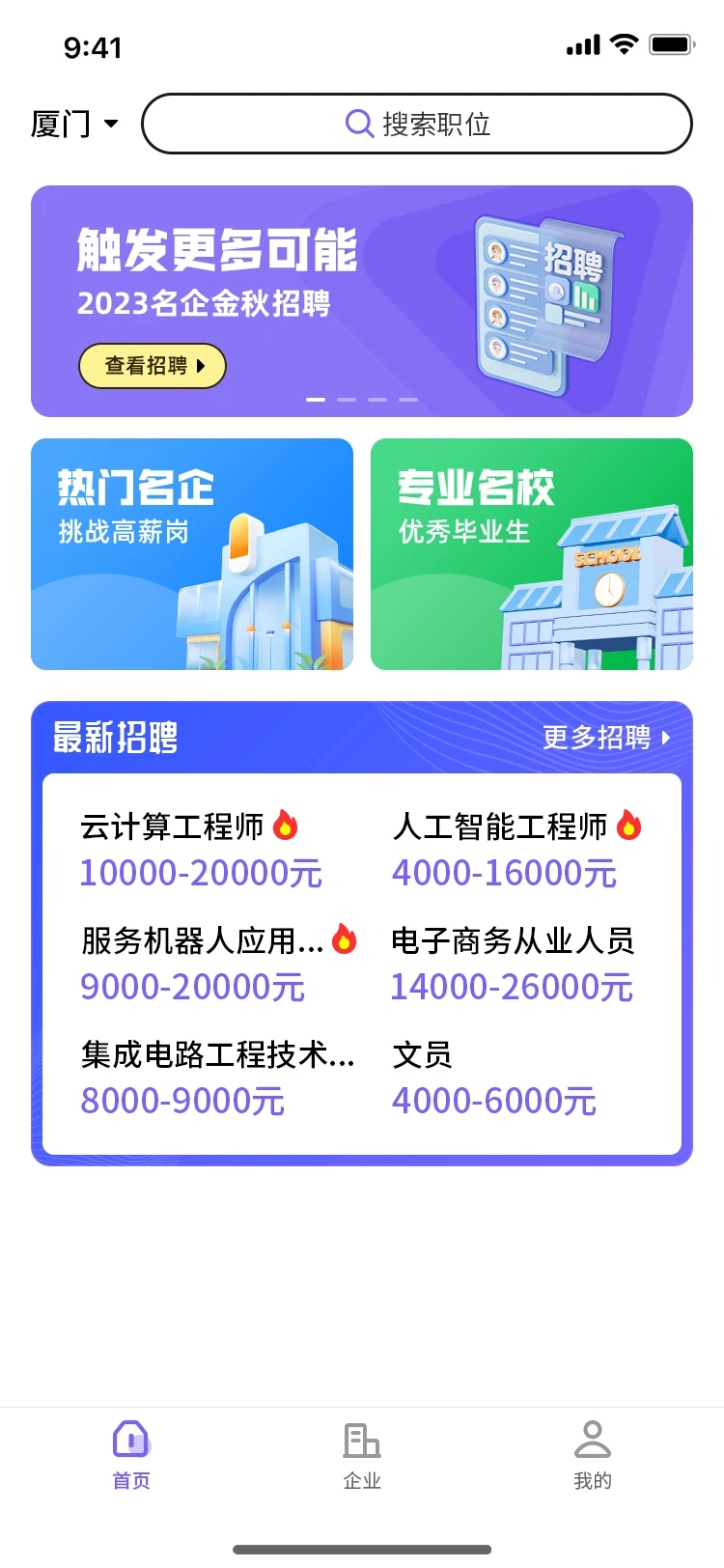Screen dimensions: 724x1568
Task: Click the fire icon next to 云计算工程师
Action: point(284,826)
